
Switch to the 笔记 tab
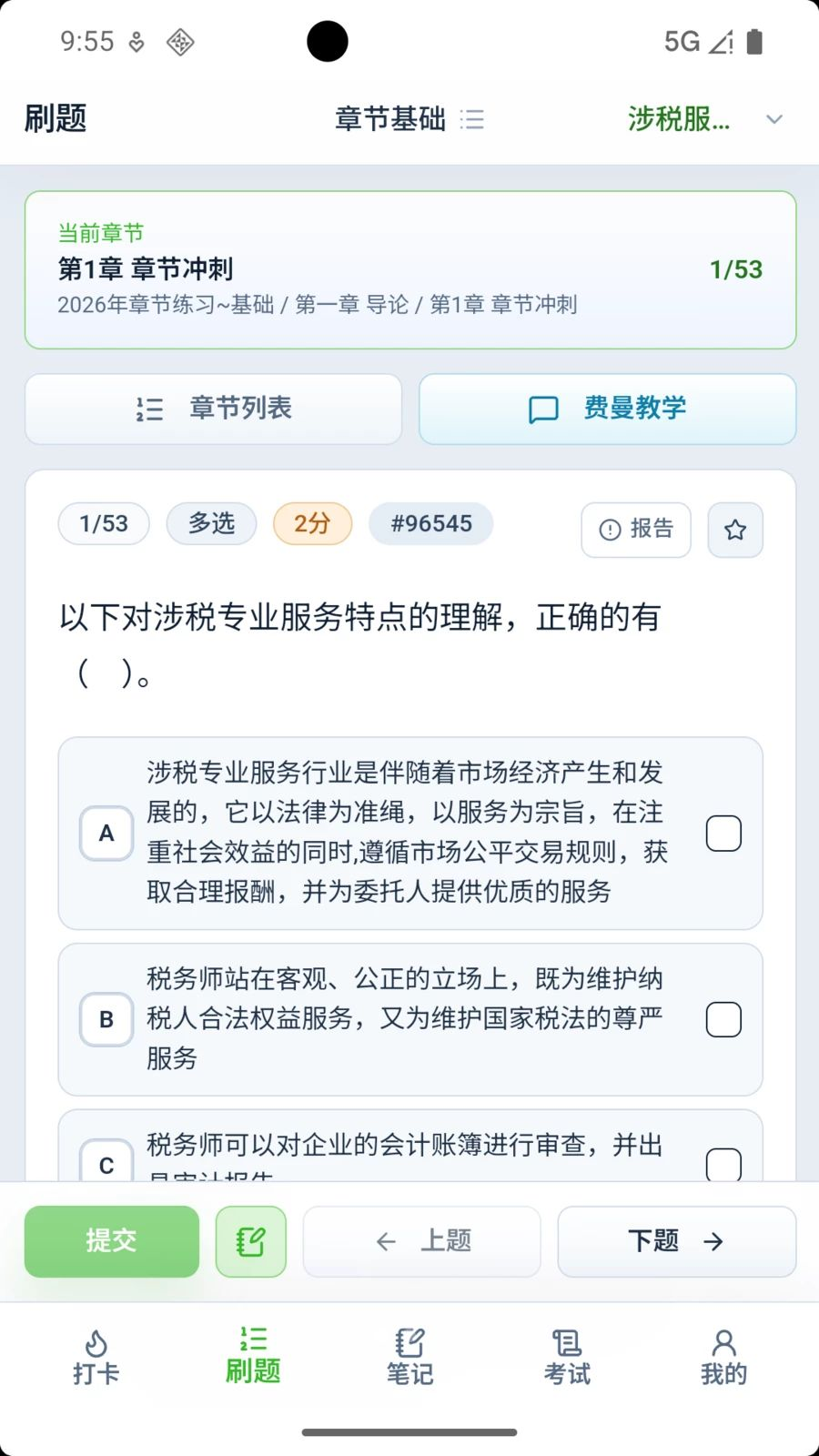coord(409,1357)
